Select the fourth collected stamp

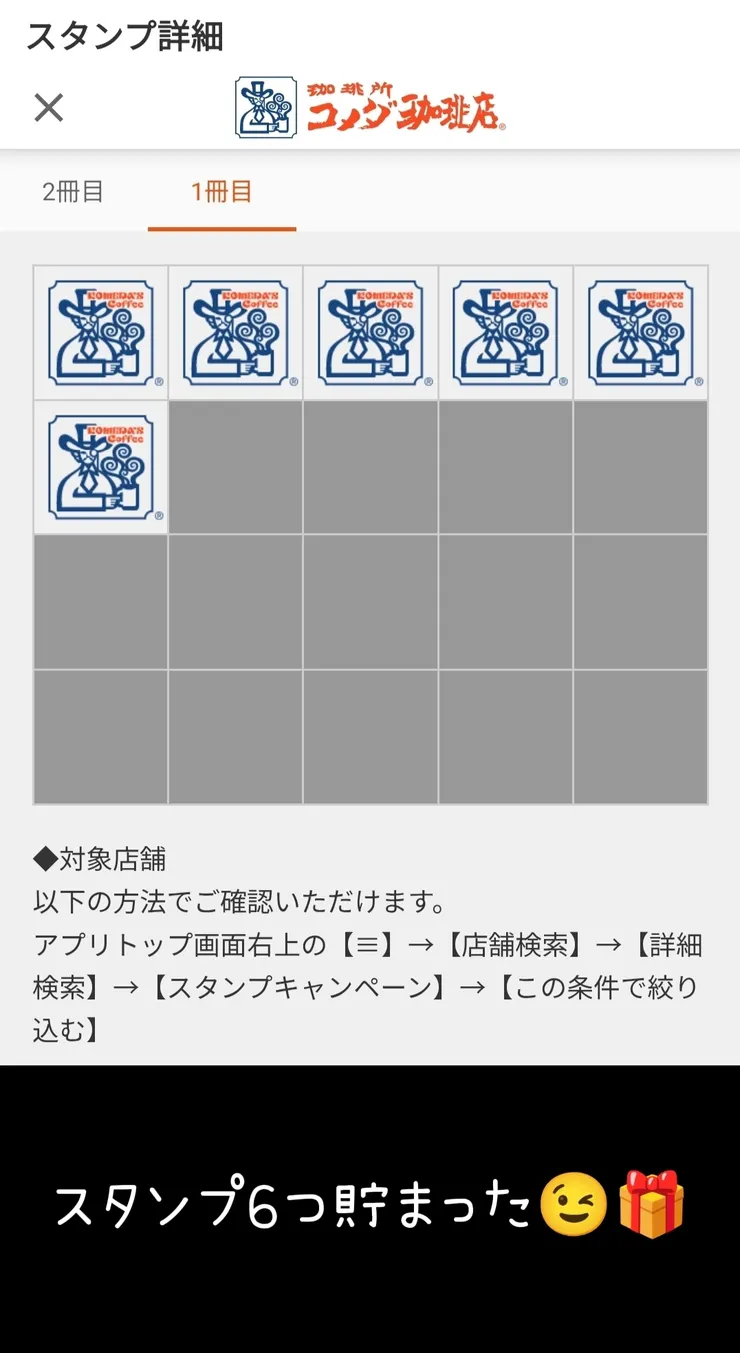coord(506,332)
